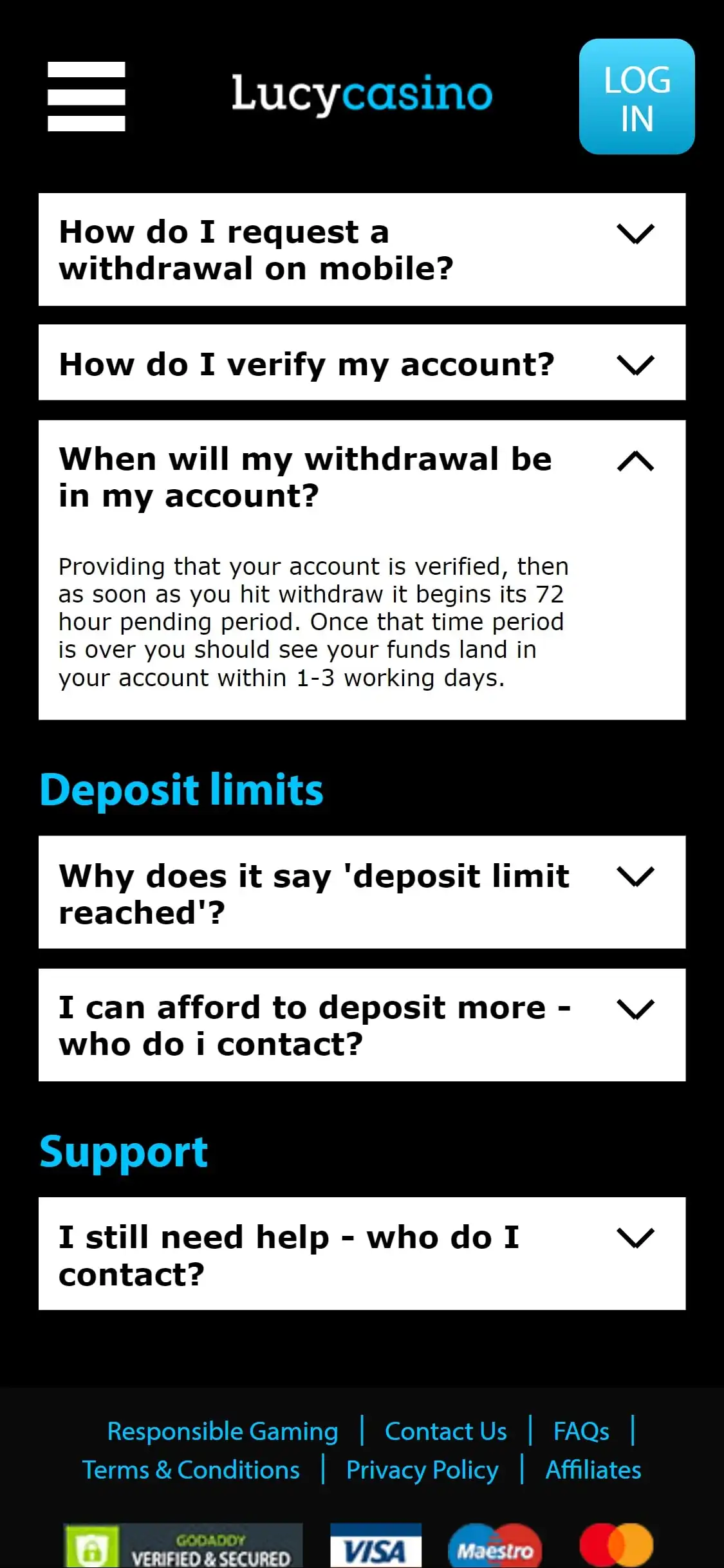Expand the 'deposit limit reached' question
The width and height of the screenshot is (724, 1568).
pos(362,892)
